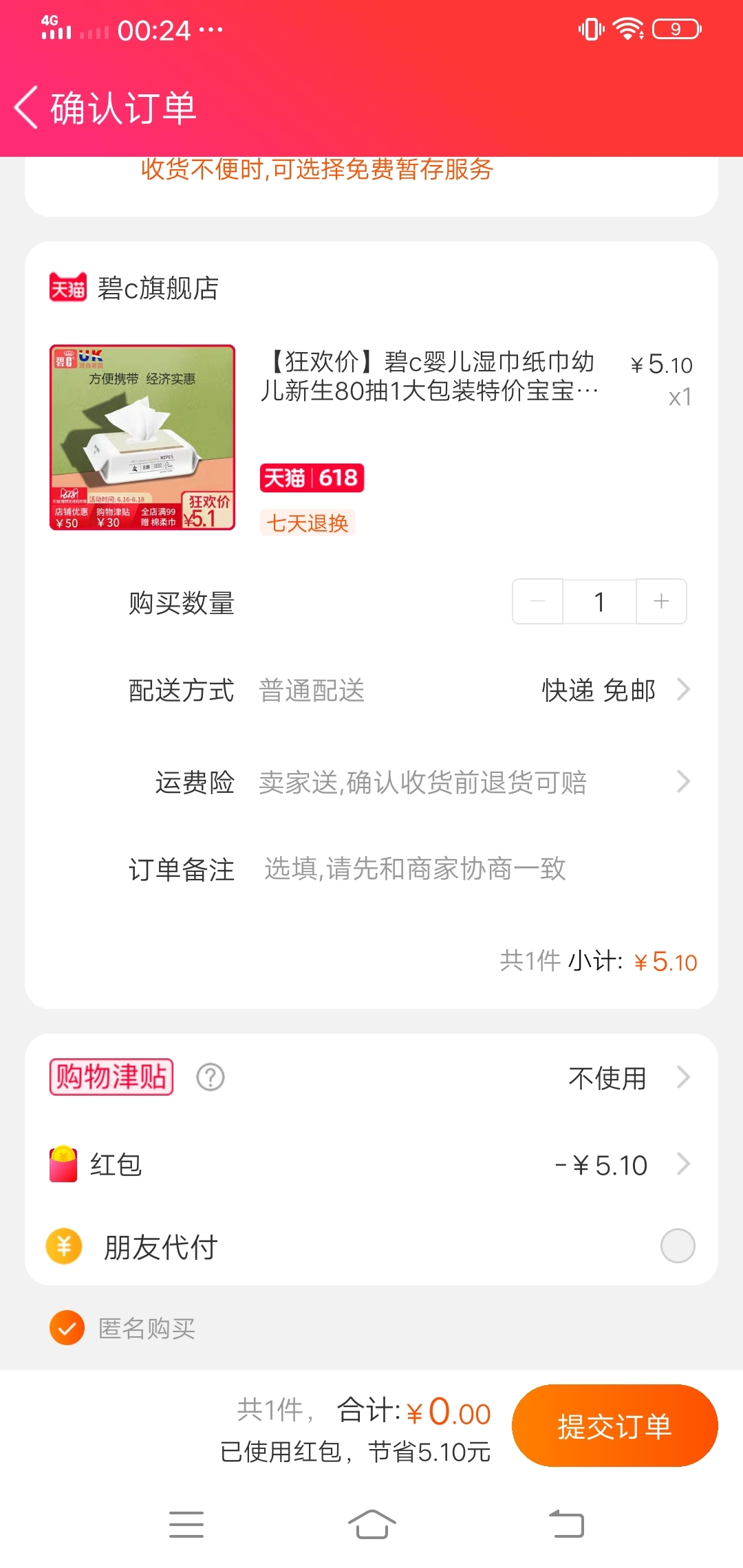Select 朋友代付 as the payment option

[x=678, y=1245]
